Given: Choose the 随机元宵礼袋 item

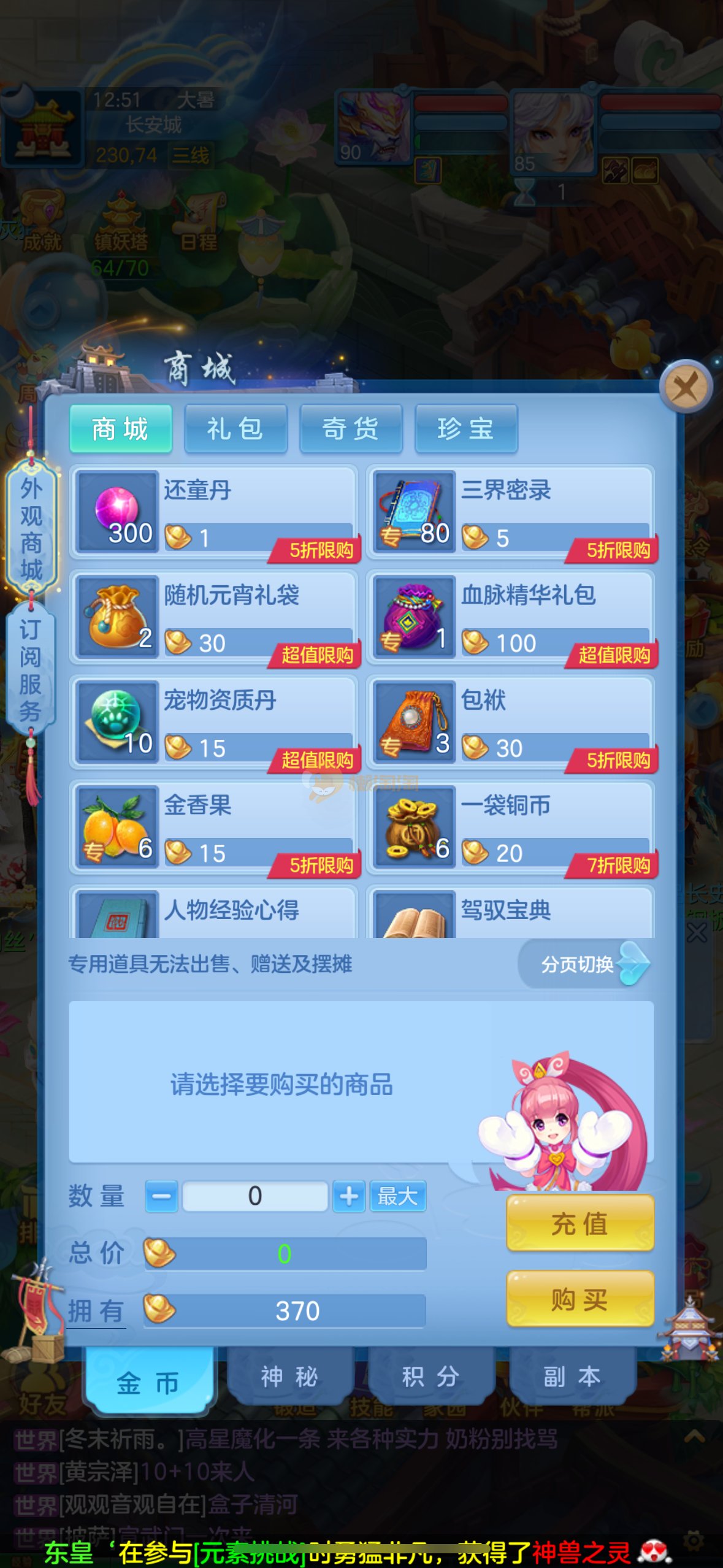Looking at the screenshot, I should tap(213, 617).
